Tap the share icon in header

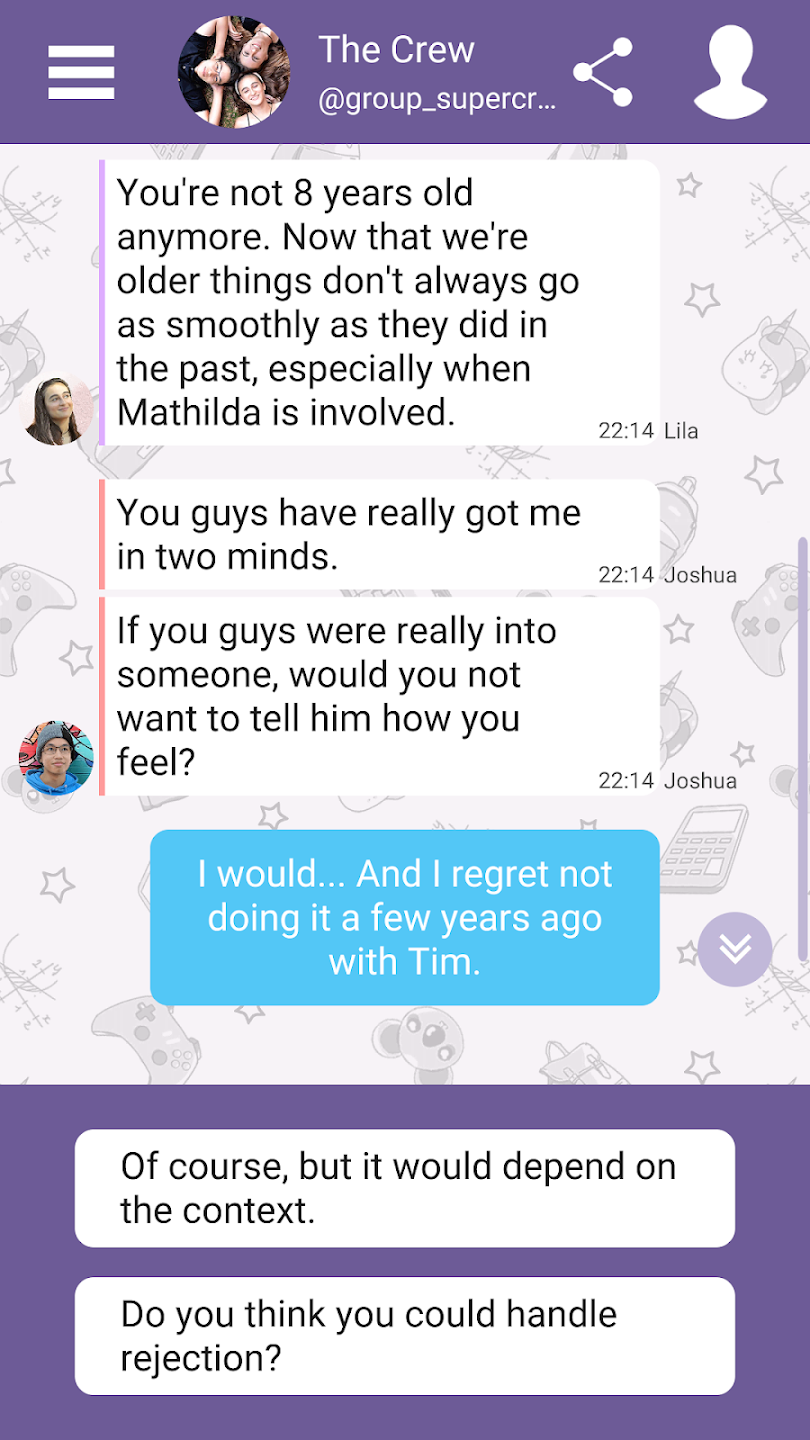(603, 72)
